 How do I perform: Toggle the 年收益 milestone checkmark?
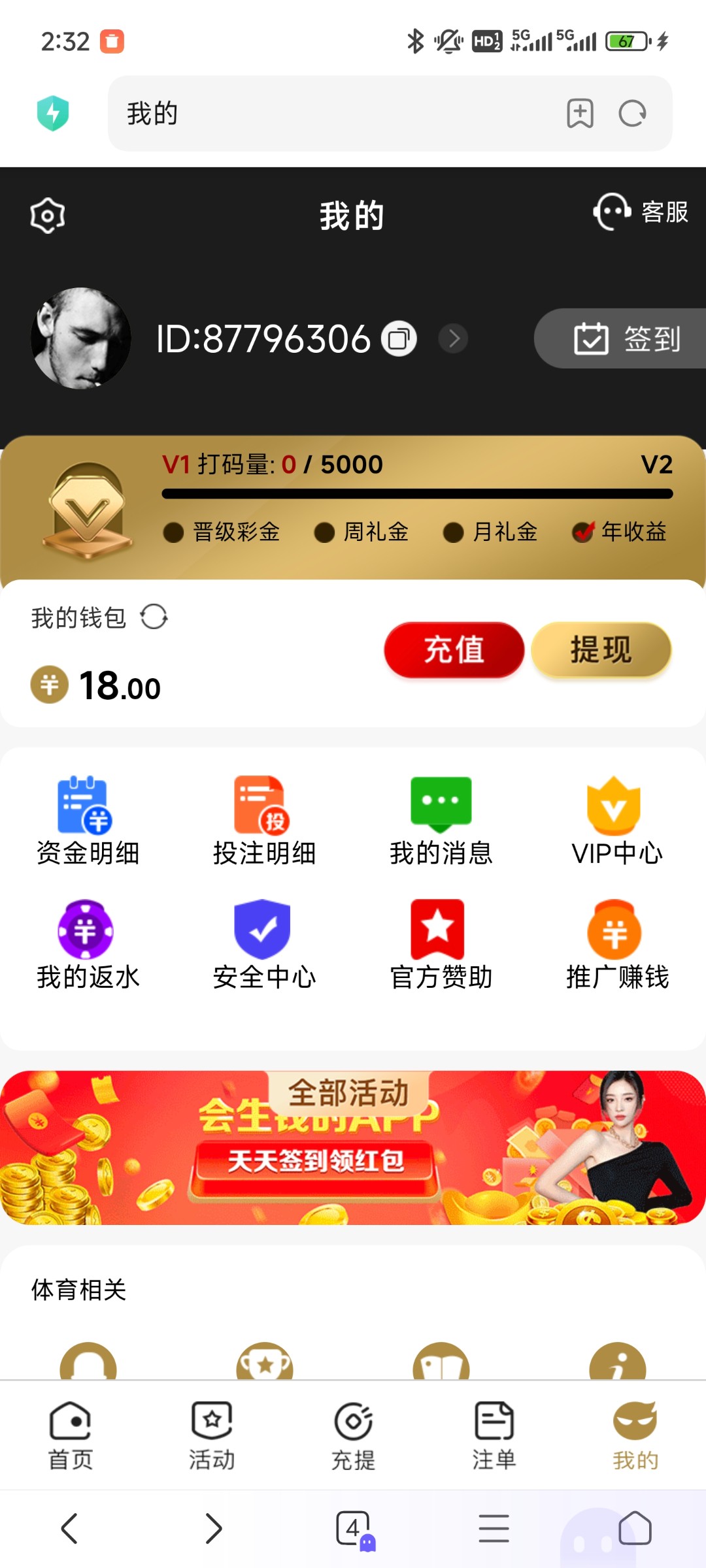pos(584,533)
